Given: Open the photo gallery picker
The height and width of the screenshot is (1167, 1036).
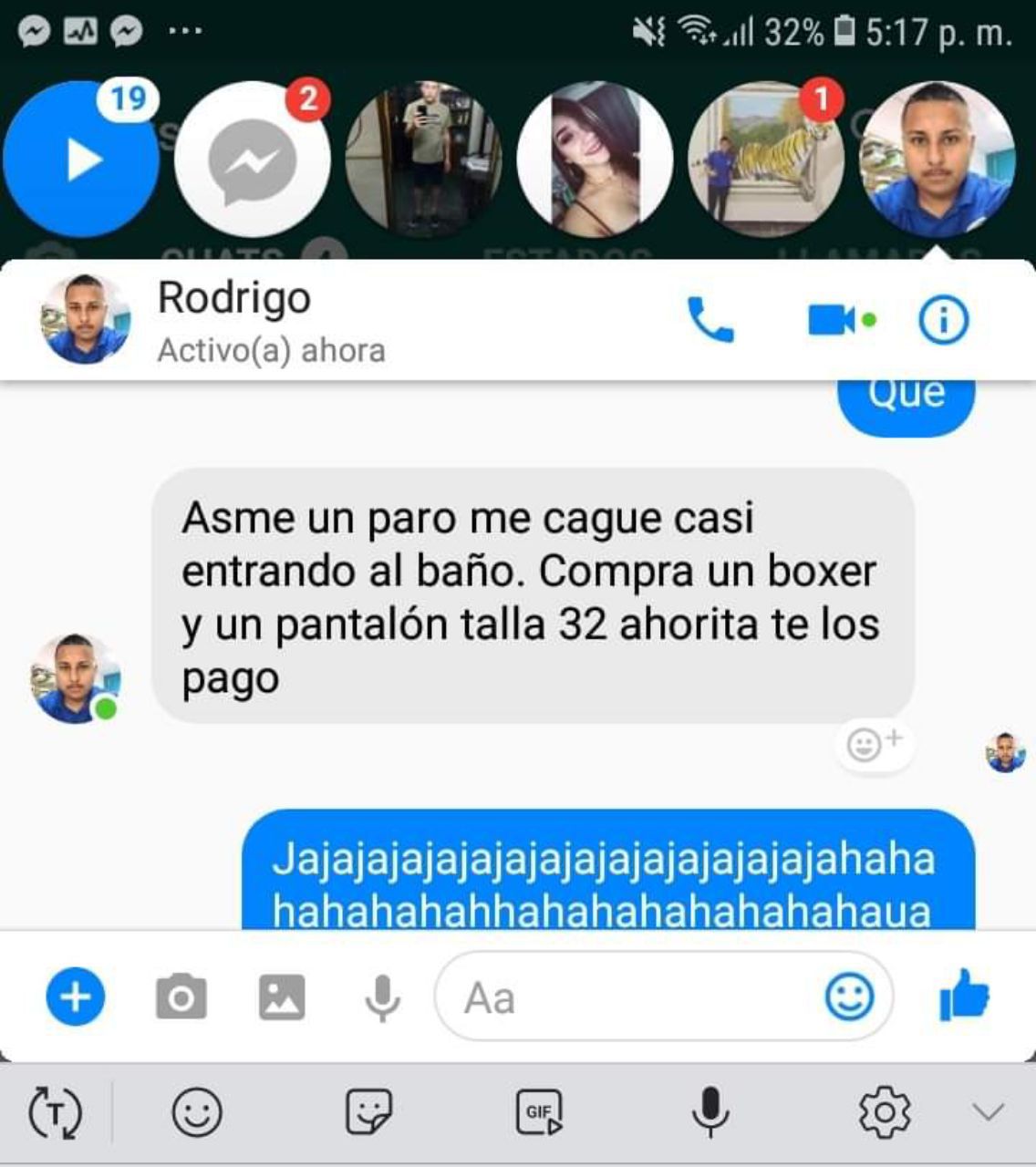Looking at the screenshot, I should pyautogui.click(x=283, y=997).
